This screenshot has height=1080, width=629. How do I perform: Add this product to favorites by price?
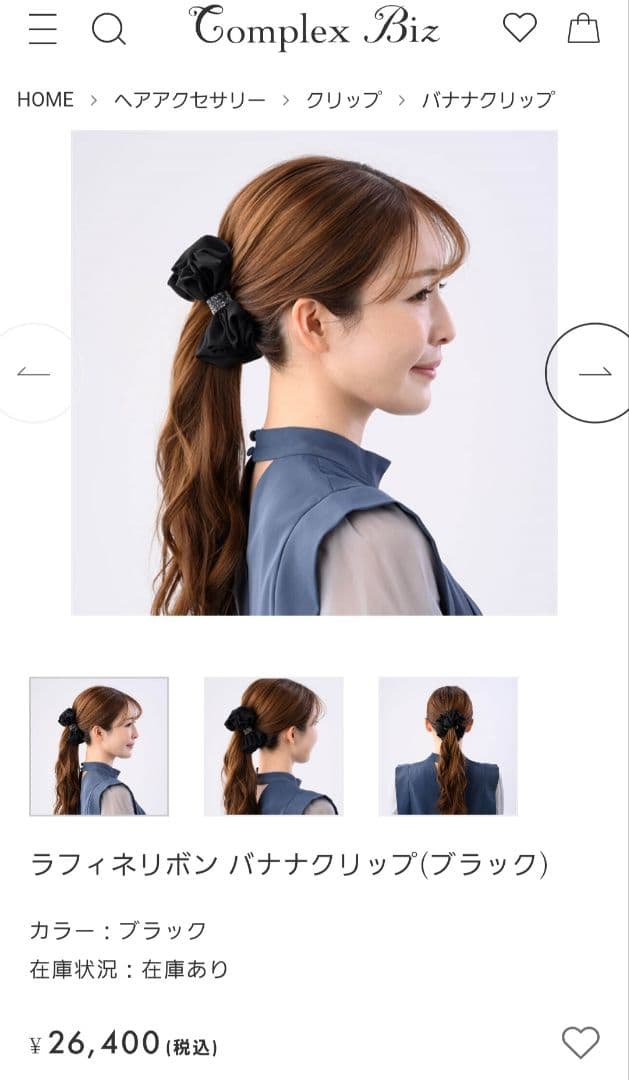point(580,1042)
